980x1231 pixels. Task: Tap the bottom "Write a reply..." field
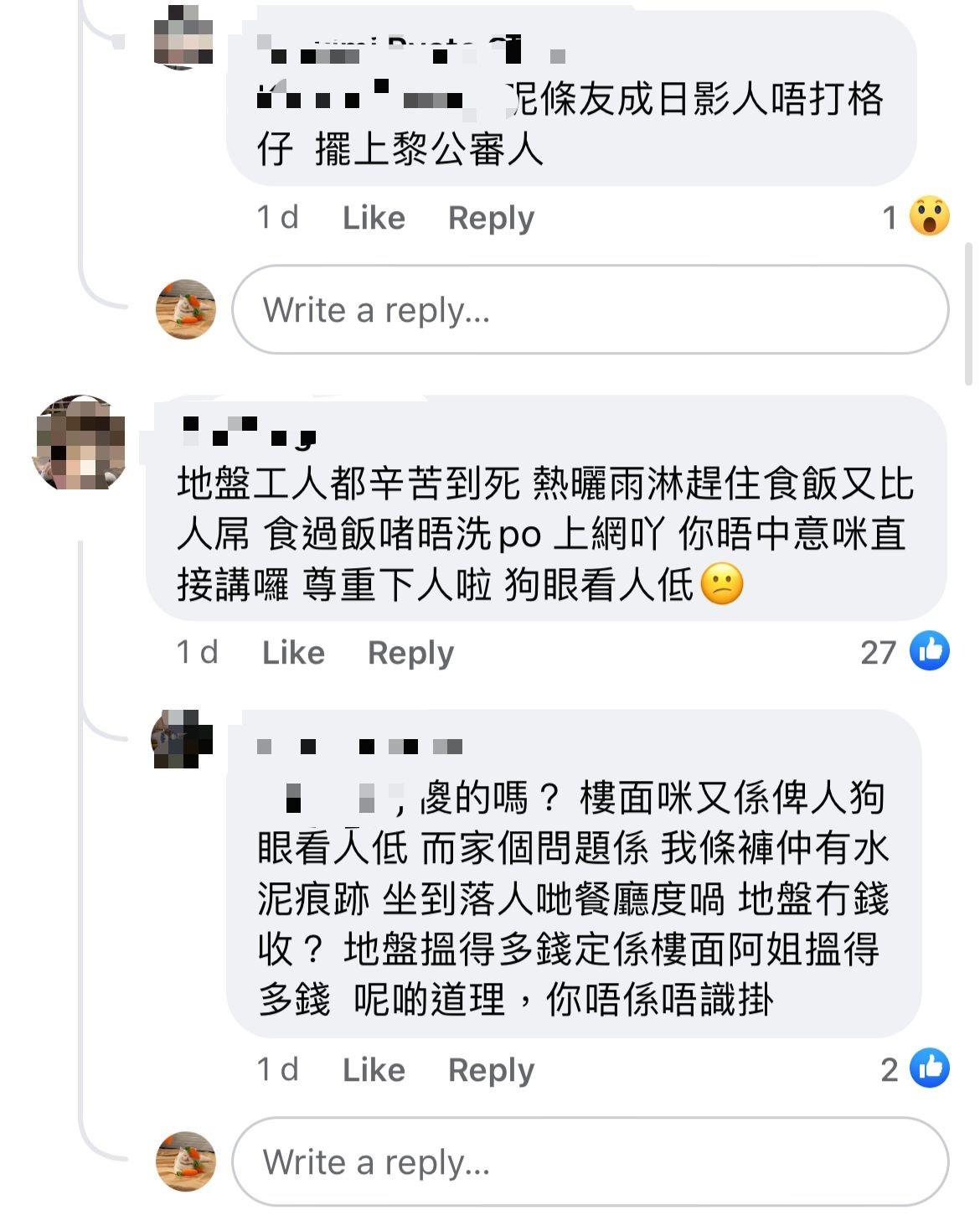coord(589,1162)
